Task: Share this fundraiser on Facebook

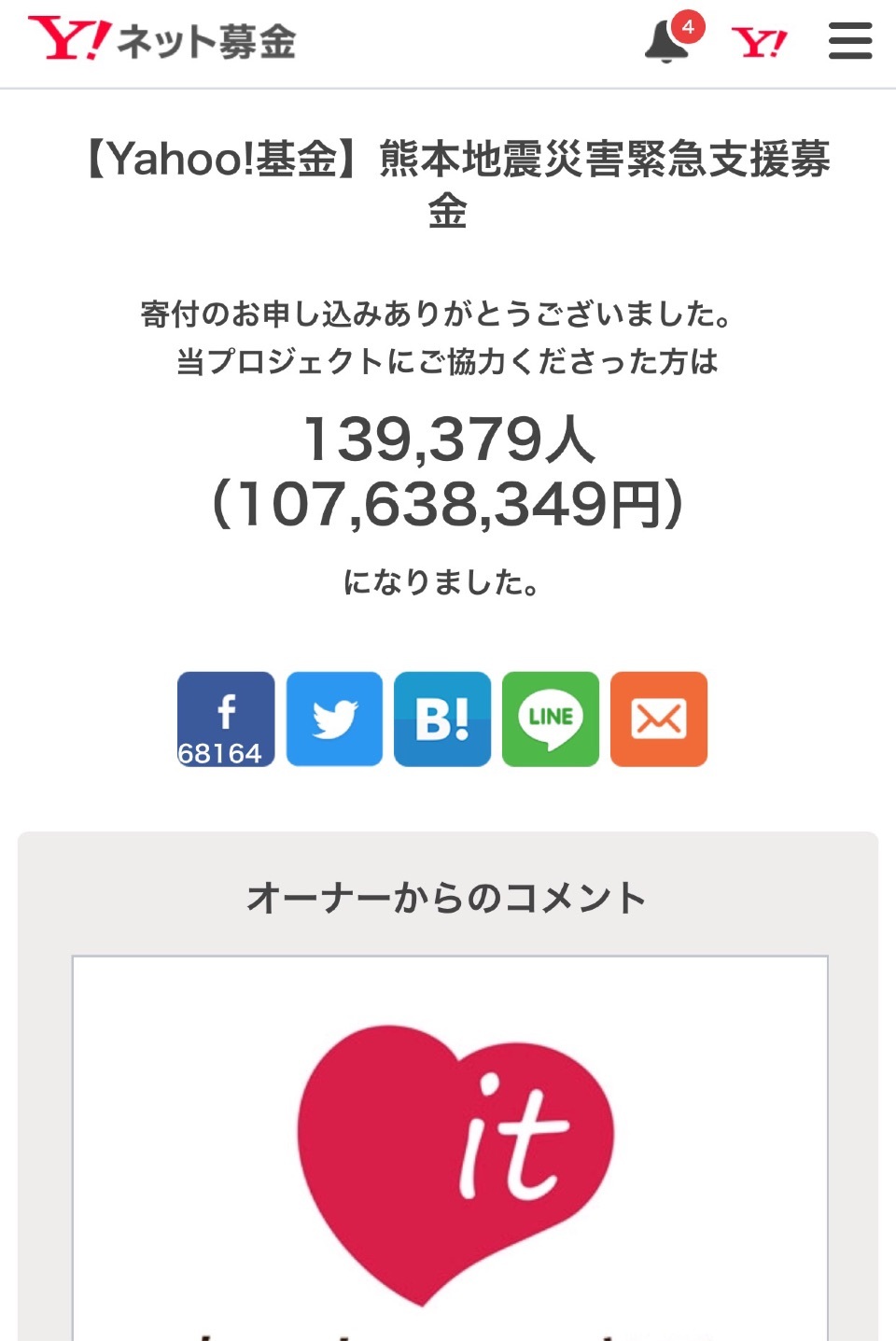Action: tap(226, 719)
